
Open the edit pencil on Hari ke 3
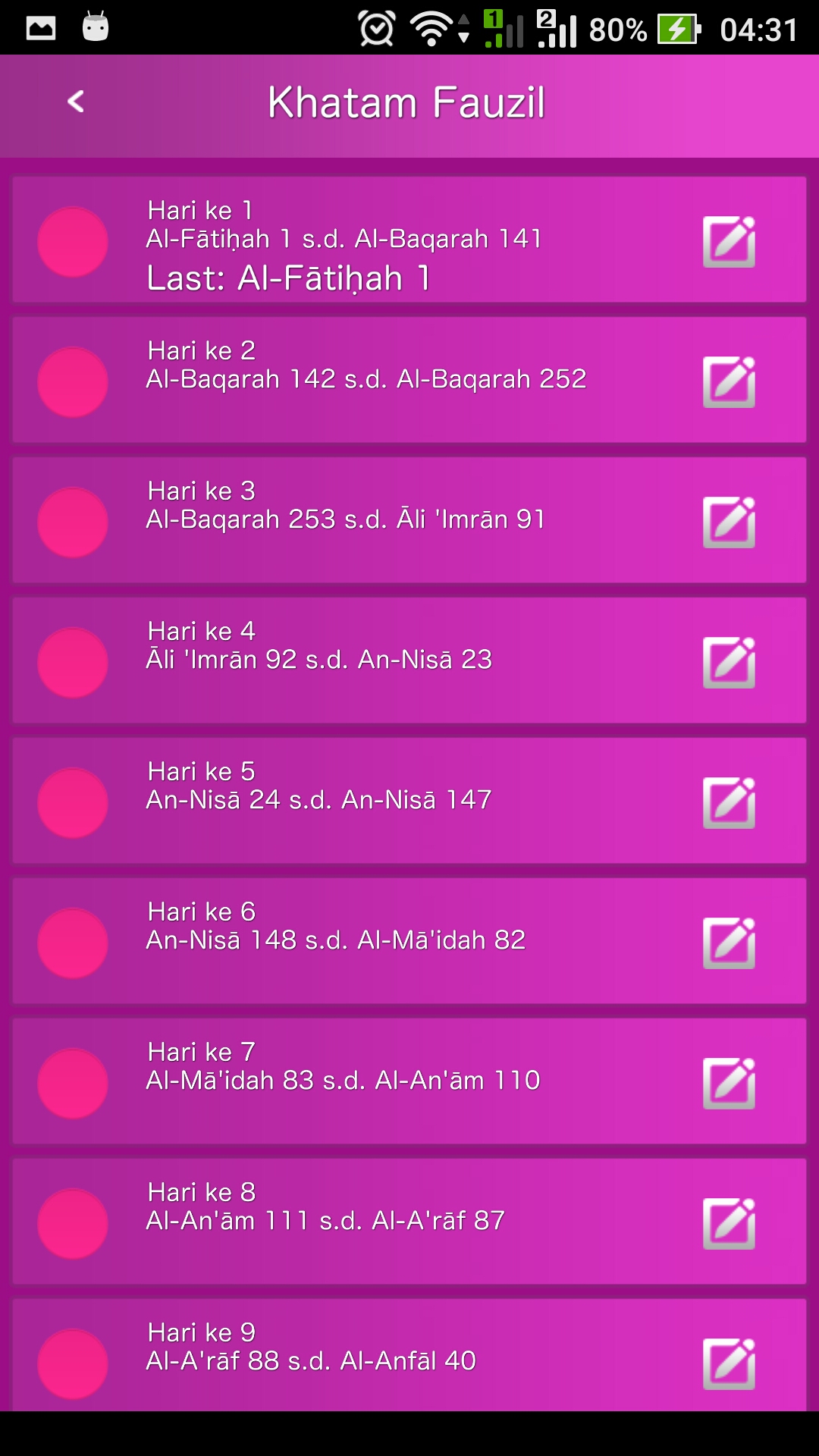tap(729, 522)
